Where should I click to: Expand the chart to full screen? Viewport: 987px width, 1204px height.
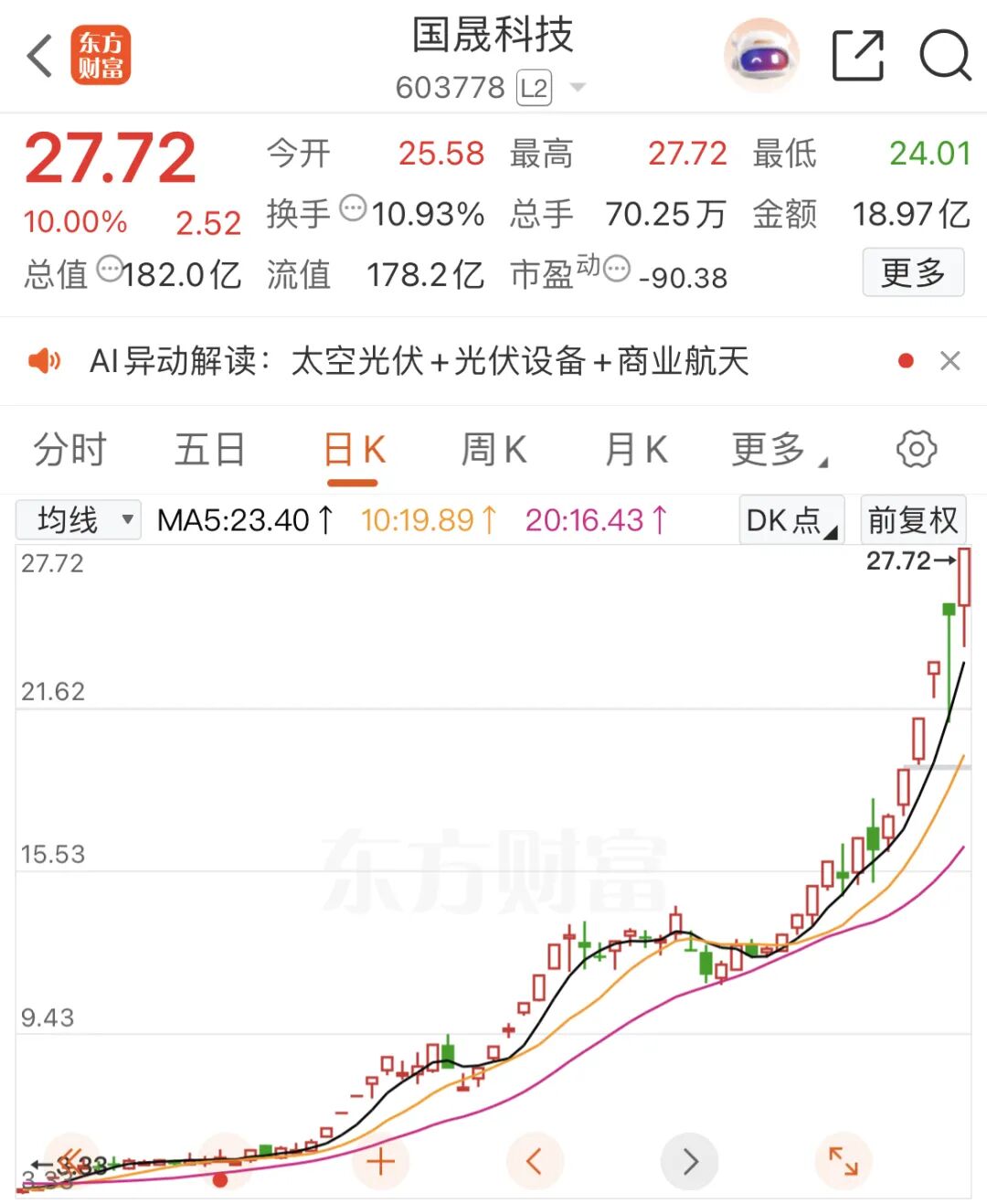(x=843, y=1162)
